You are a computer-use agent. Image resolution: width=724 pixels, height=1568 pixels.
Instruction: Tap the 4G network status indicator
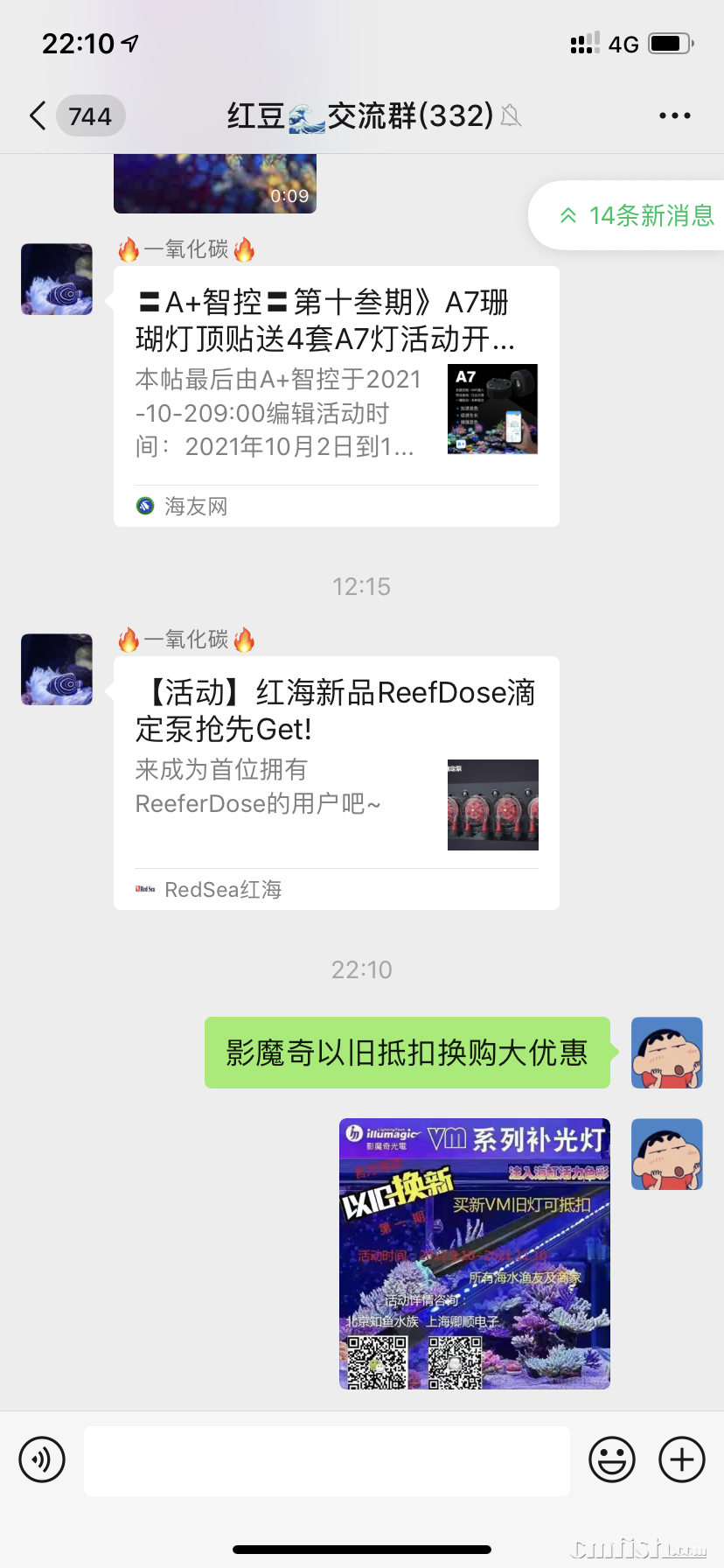(x=623, y=44)
